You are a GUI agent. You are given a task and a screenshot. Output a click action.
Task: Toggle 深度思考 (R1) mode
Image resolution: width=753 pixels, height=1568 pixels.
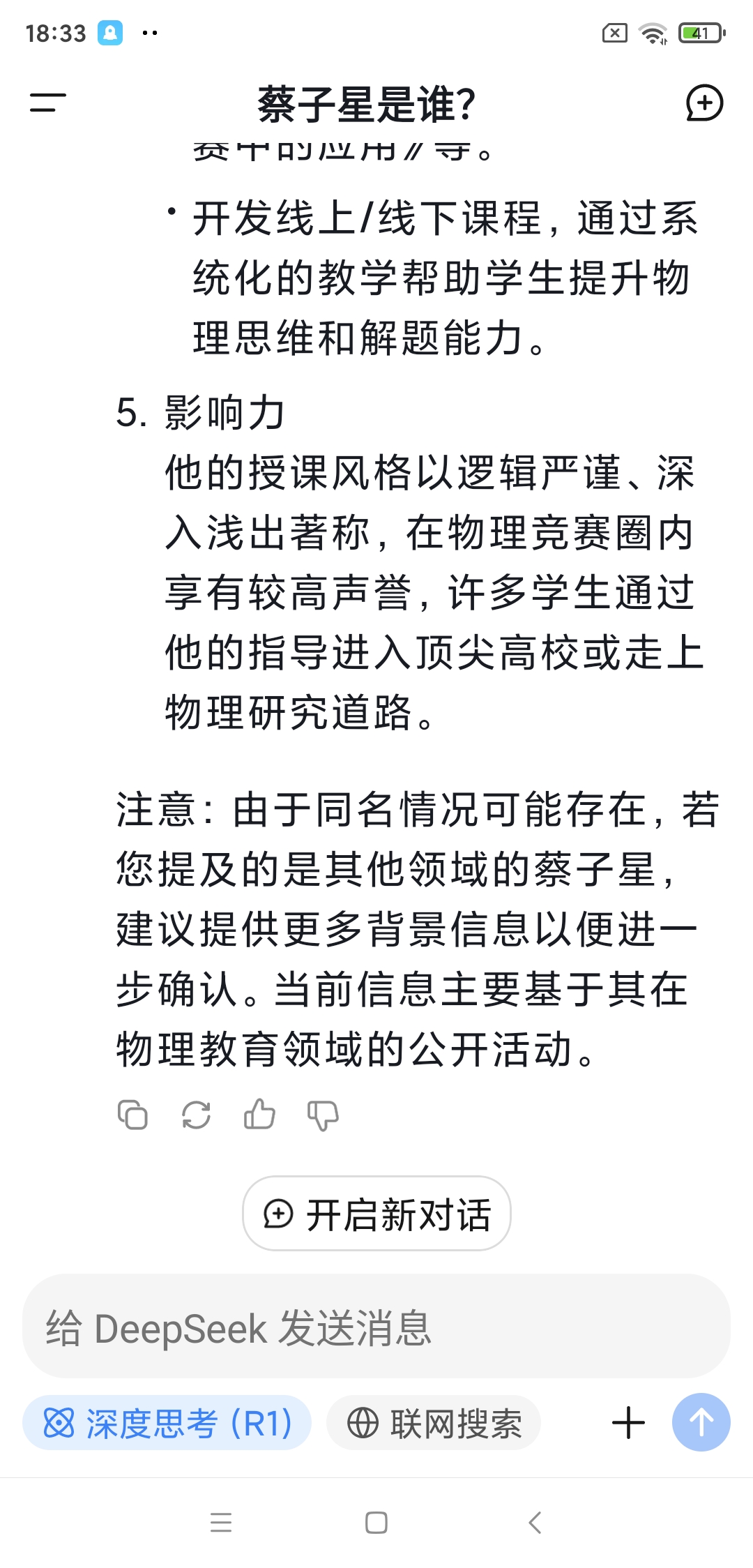pos(167,1423)
